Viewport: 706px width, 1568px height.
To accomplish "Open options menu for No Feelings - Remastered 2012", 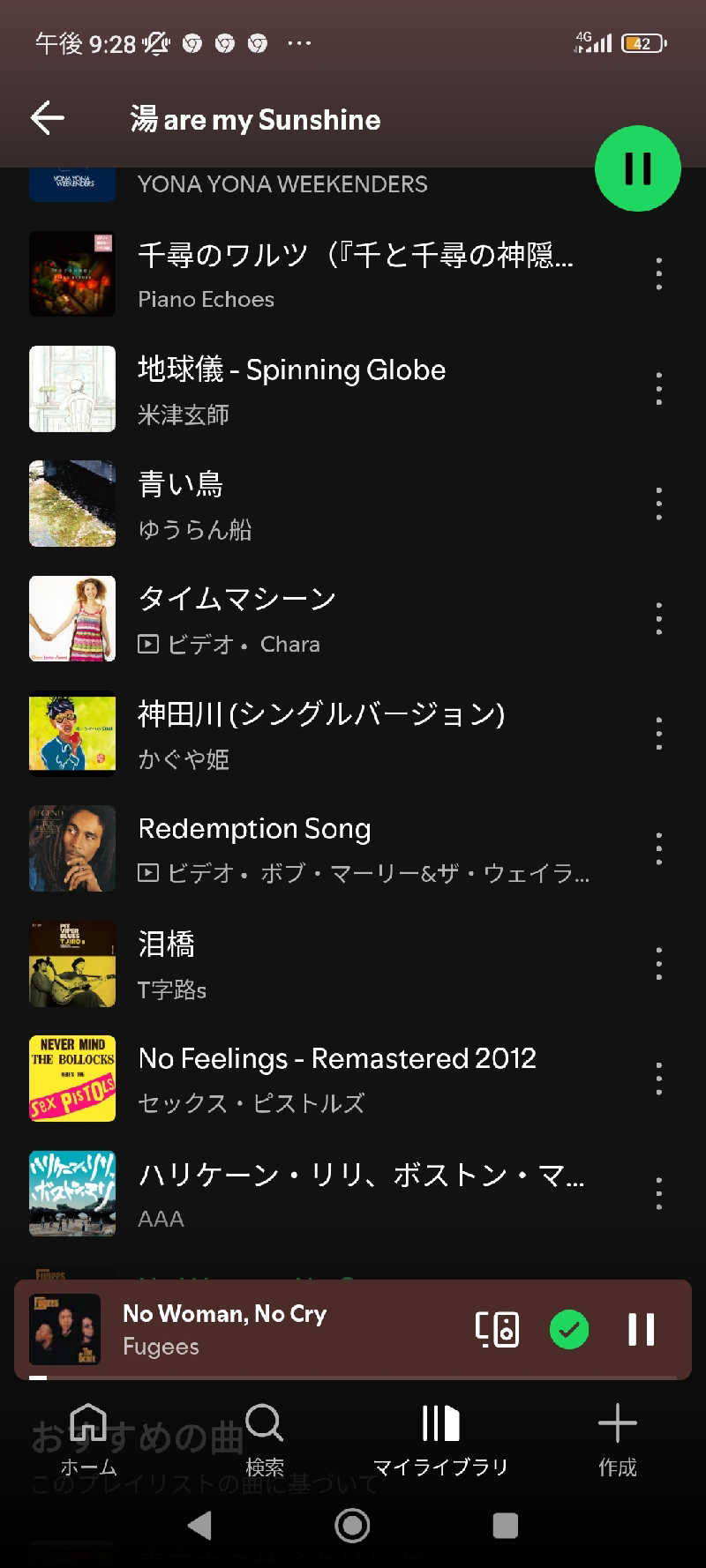I will point(658,1078).
